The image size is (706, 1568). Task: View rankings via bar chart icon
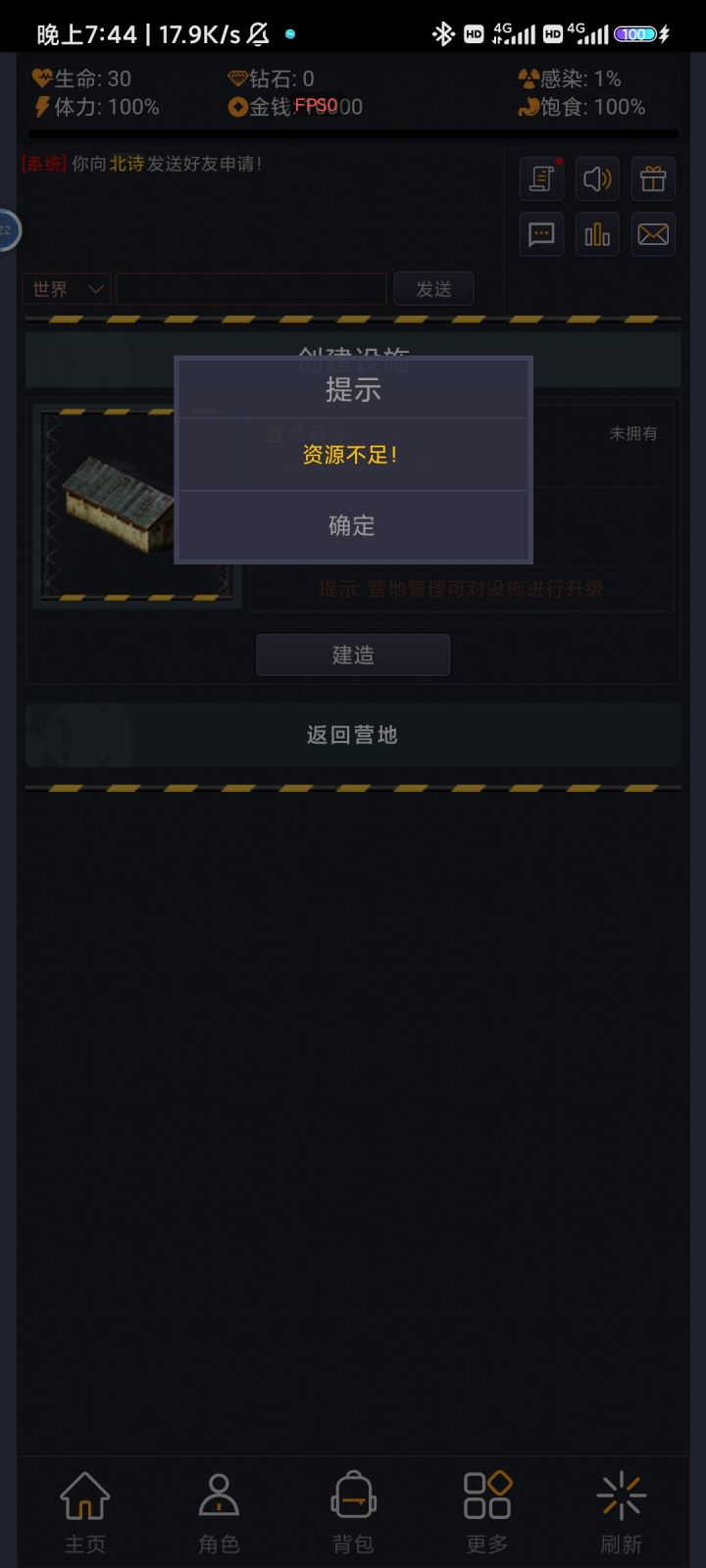click(x=597, y=234)
